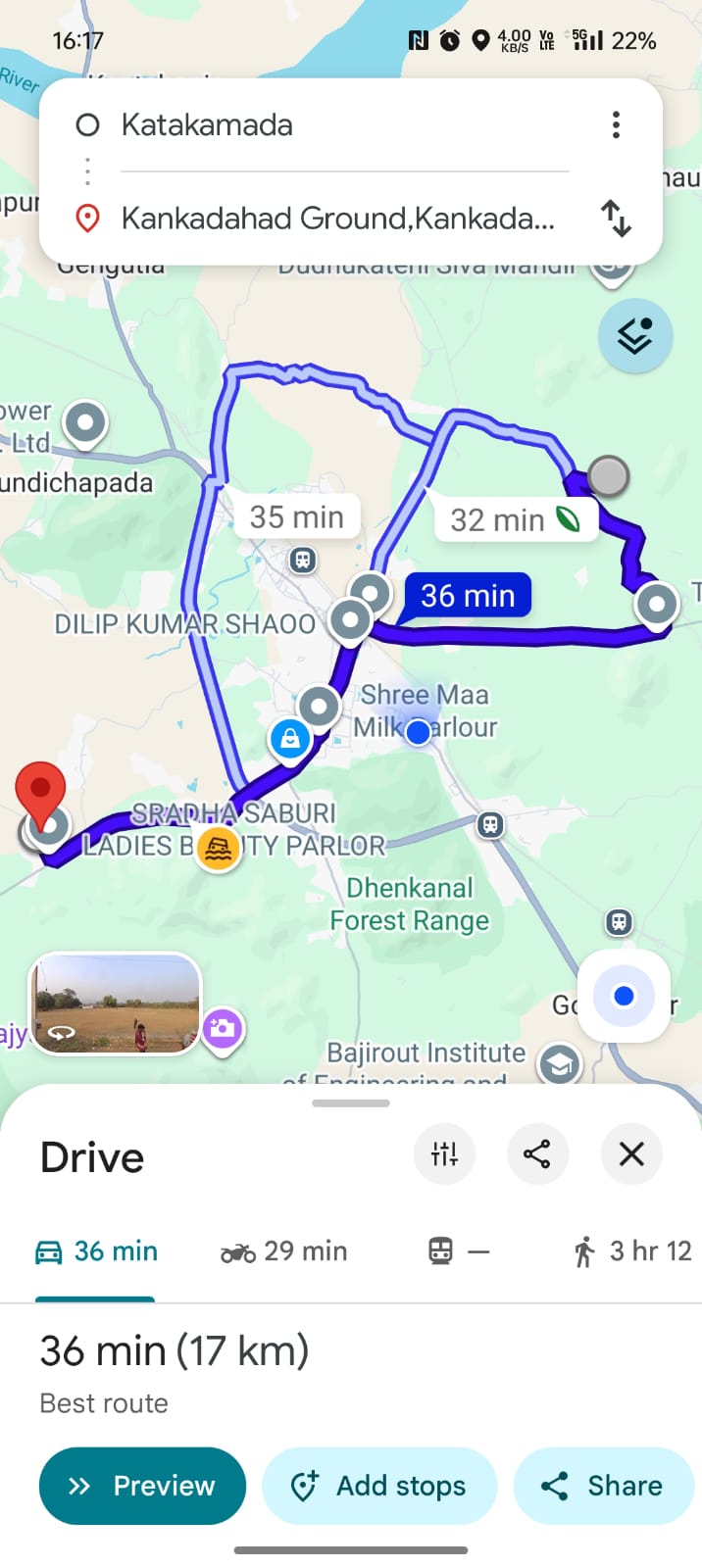Switch to the motorcycle 29 min tab
Screen dimensions: 702x1568
[x=284, y=1251]
